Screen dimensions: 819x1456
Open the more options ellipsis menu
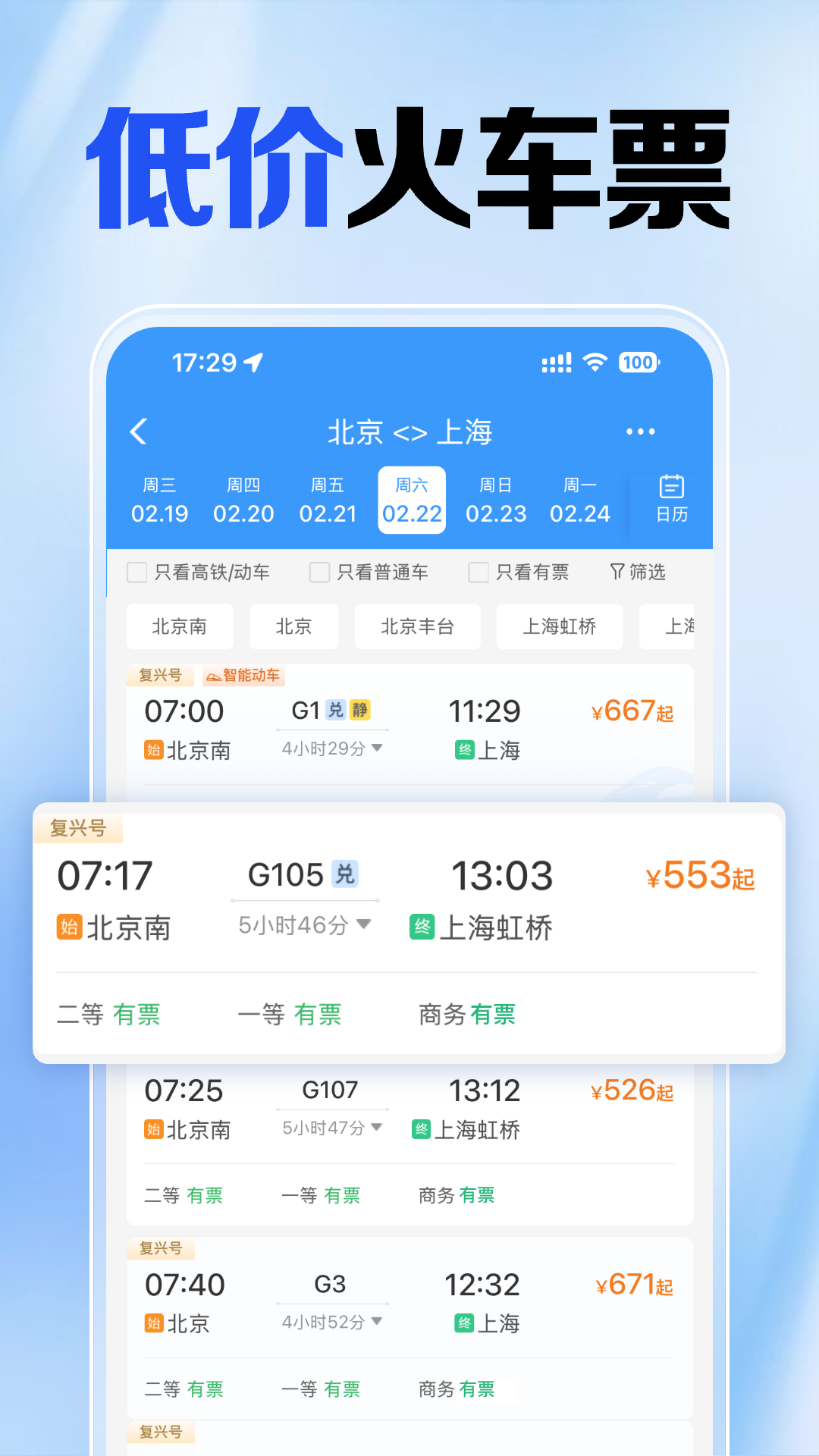pyautogui.click(x=641, y=430)
